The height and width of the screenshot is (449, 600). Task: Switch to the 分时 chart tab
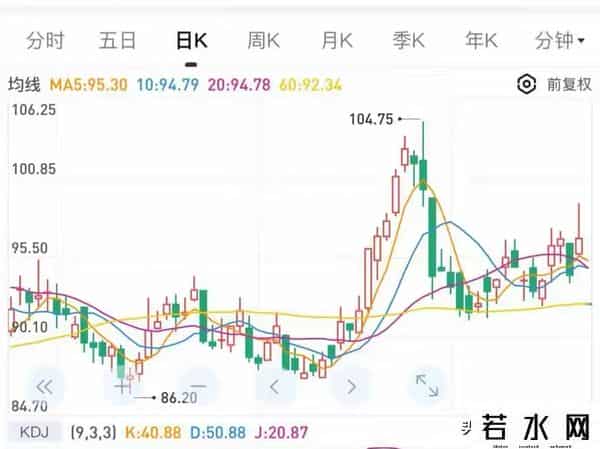click(44, 41)
